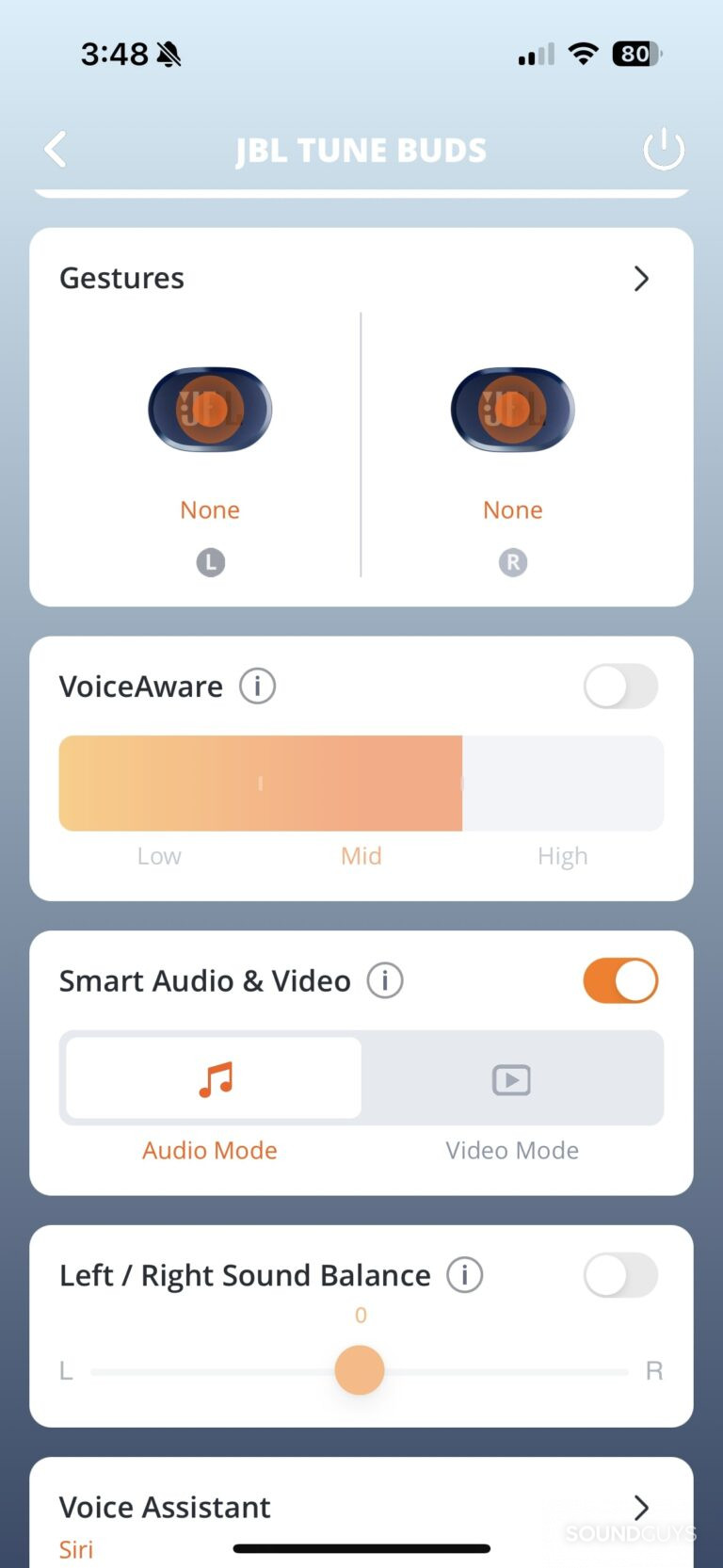Set VoiceAware level to High
Viewport: 723px width, 1568px height.
(563, 784)
